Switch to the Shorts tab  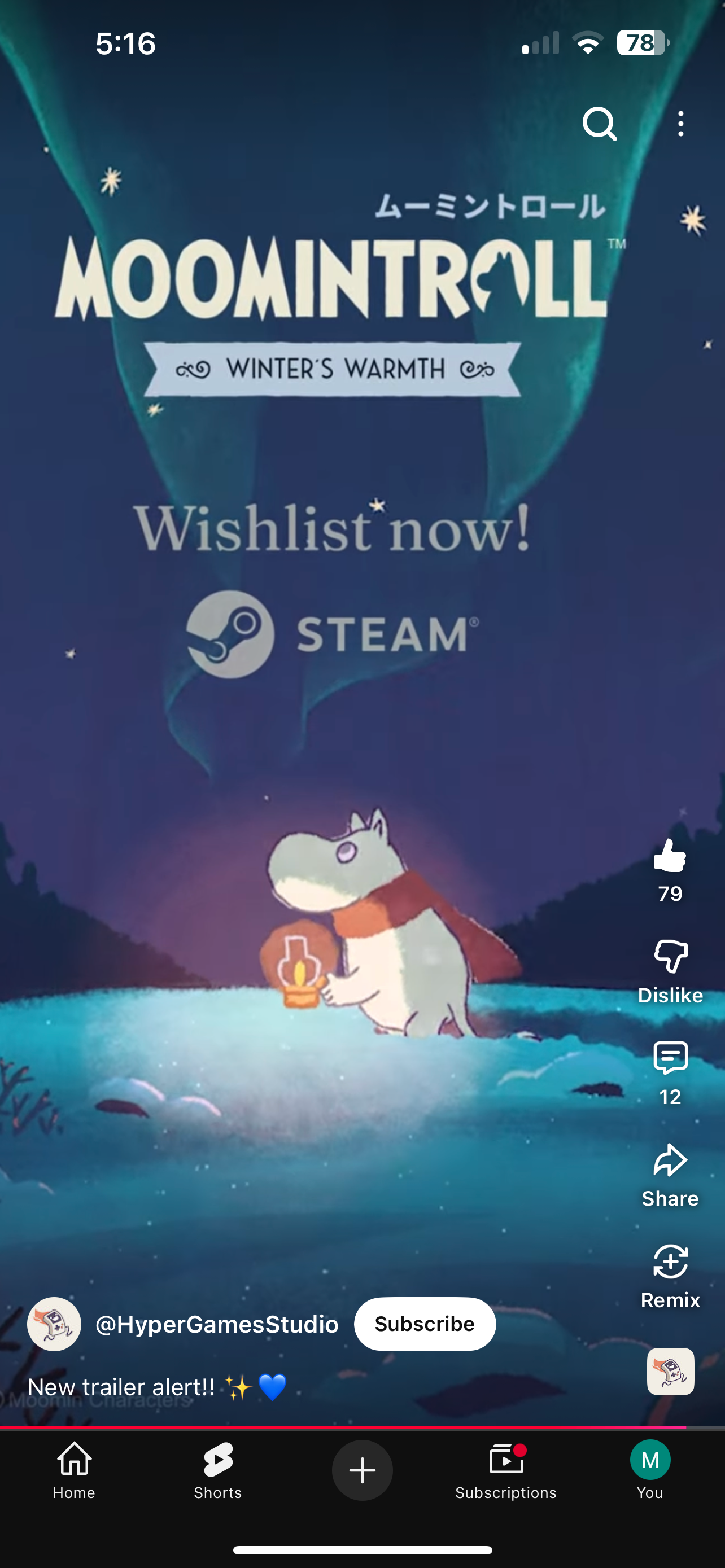coord(218,1470)
